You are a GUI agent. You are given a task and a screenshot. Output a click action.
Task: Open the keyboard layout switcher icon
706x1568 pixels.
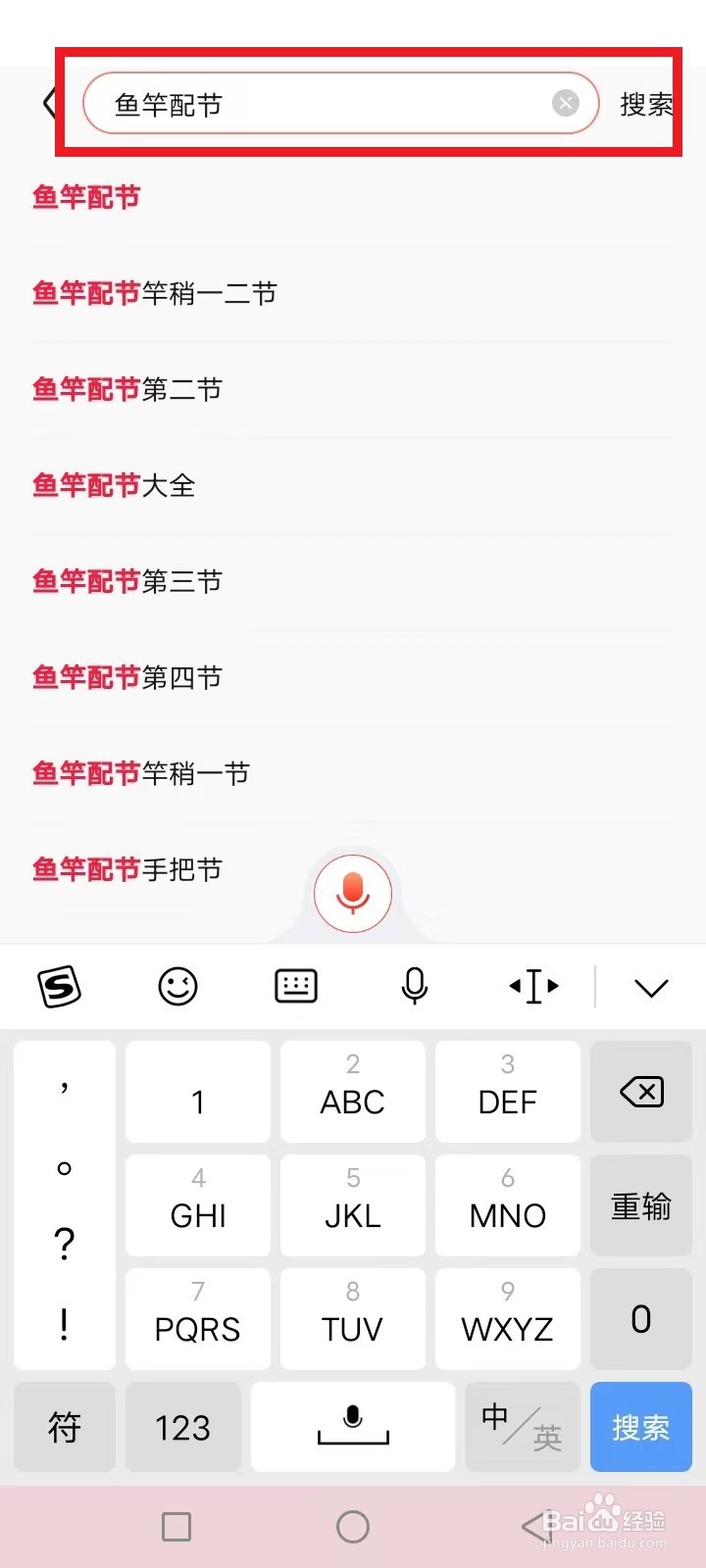click(296, 986)
